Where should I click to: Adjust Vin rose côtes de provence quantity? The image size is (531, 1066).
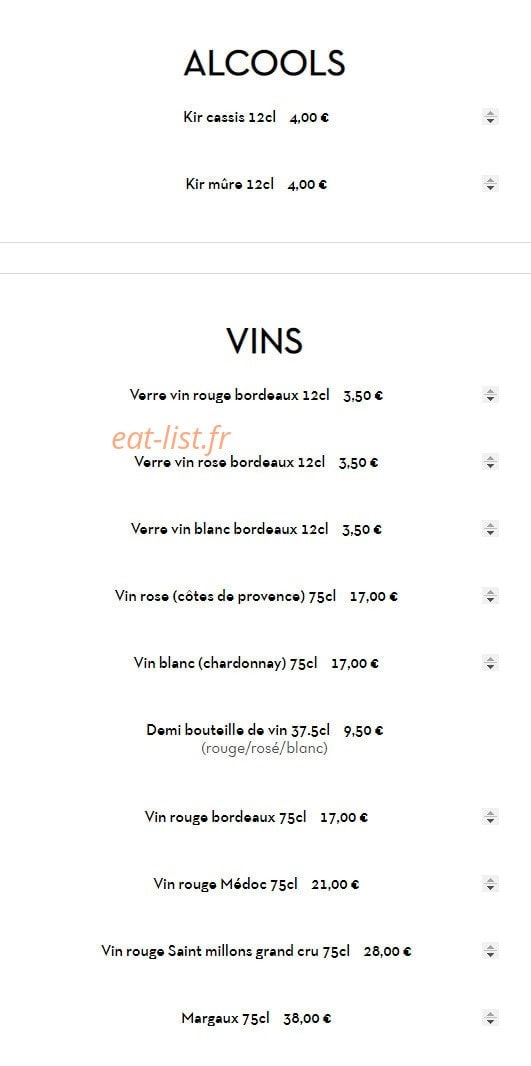(490, 596)
